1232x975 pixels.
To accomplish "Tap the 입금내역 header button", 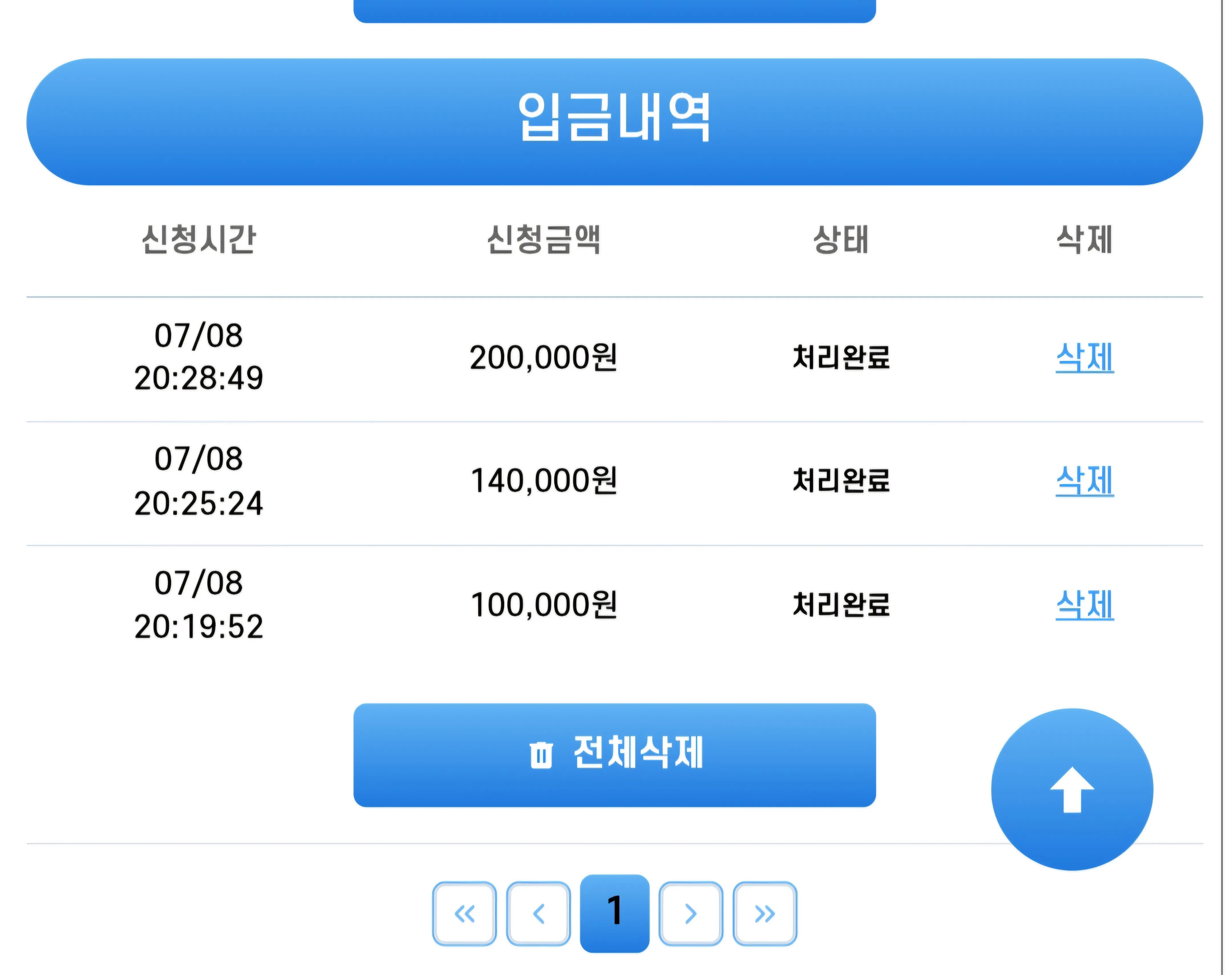I will pyautogui.click(x=614, y=121).
